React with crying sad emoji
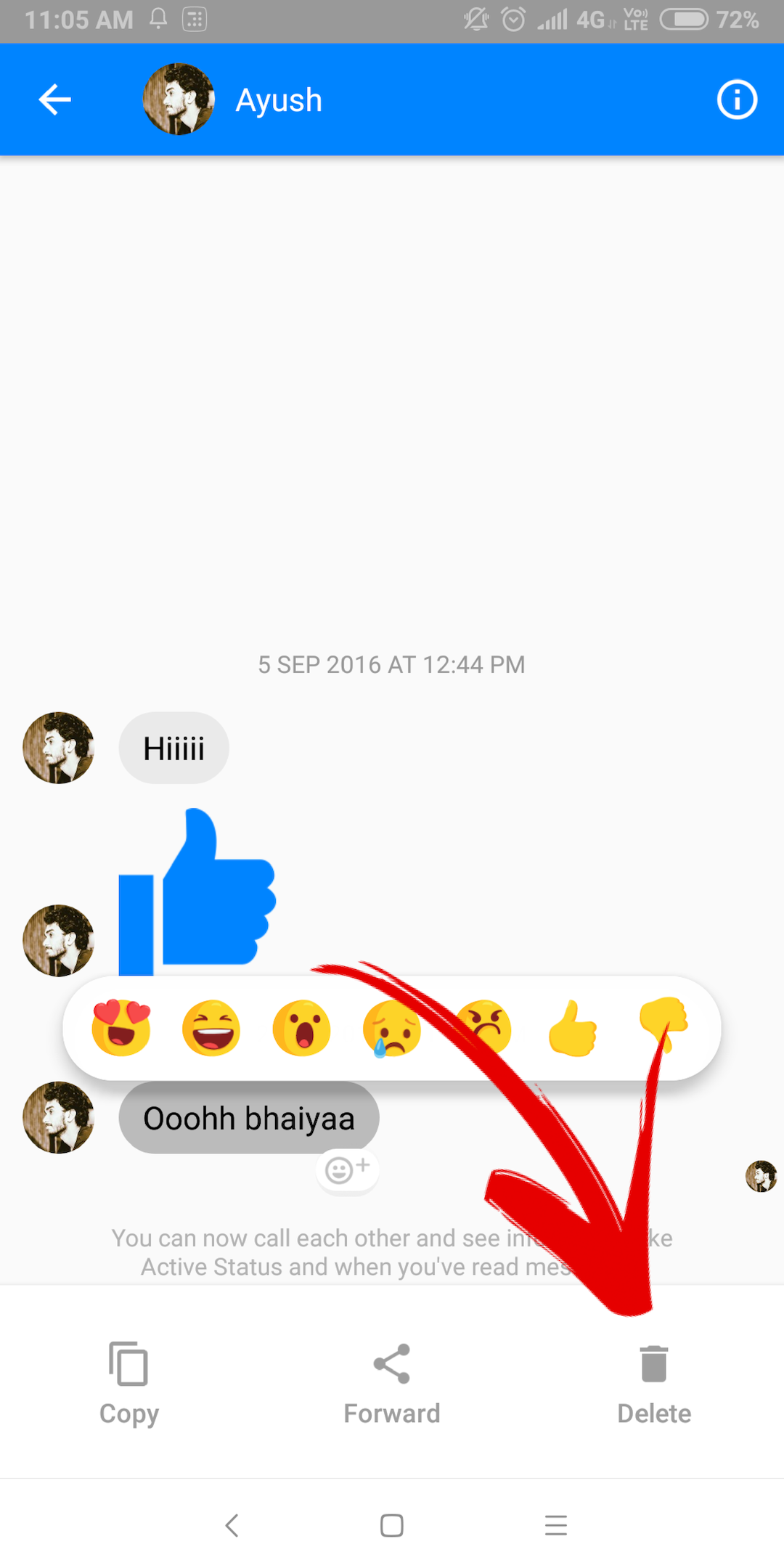 click(391, 1029)
